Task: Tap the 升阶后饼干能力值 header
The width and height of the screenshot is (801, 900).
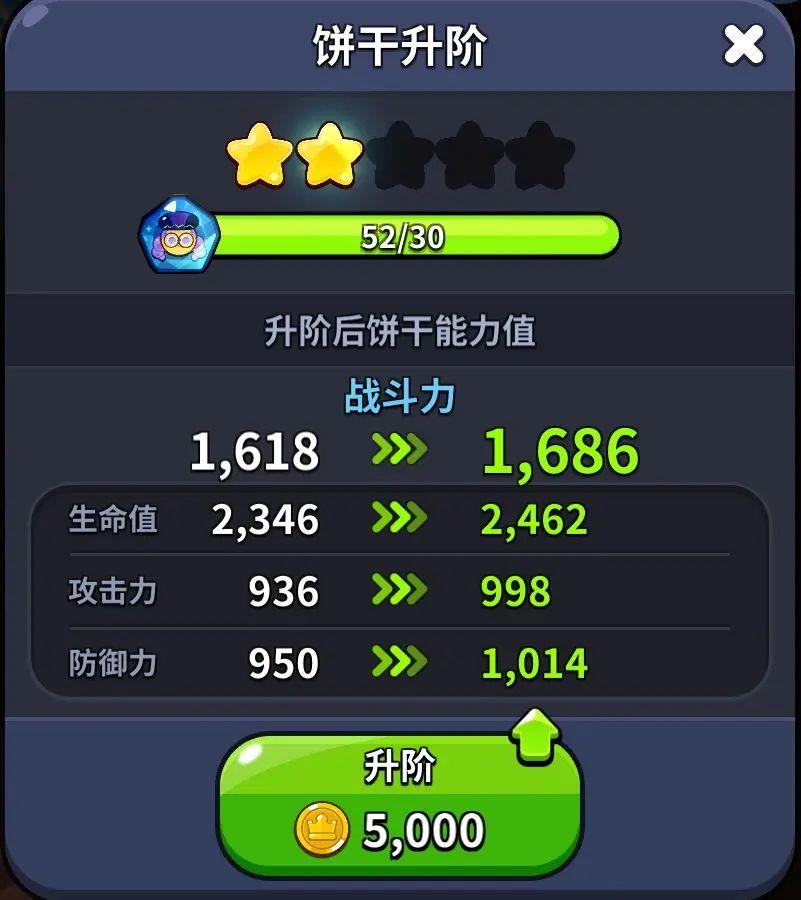Action: [x=399, y=331]
